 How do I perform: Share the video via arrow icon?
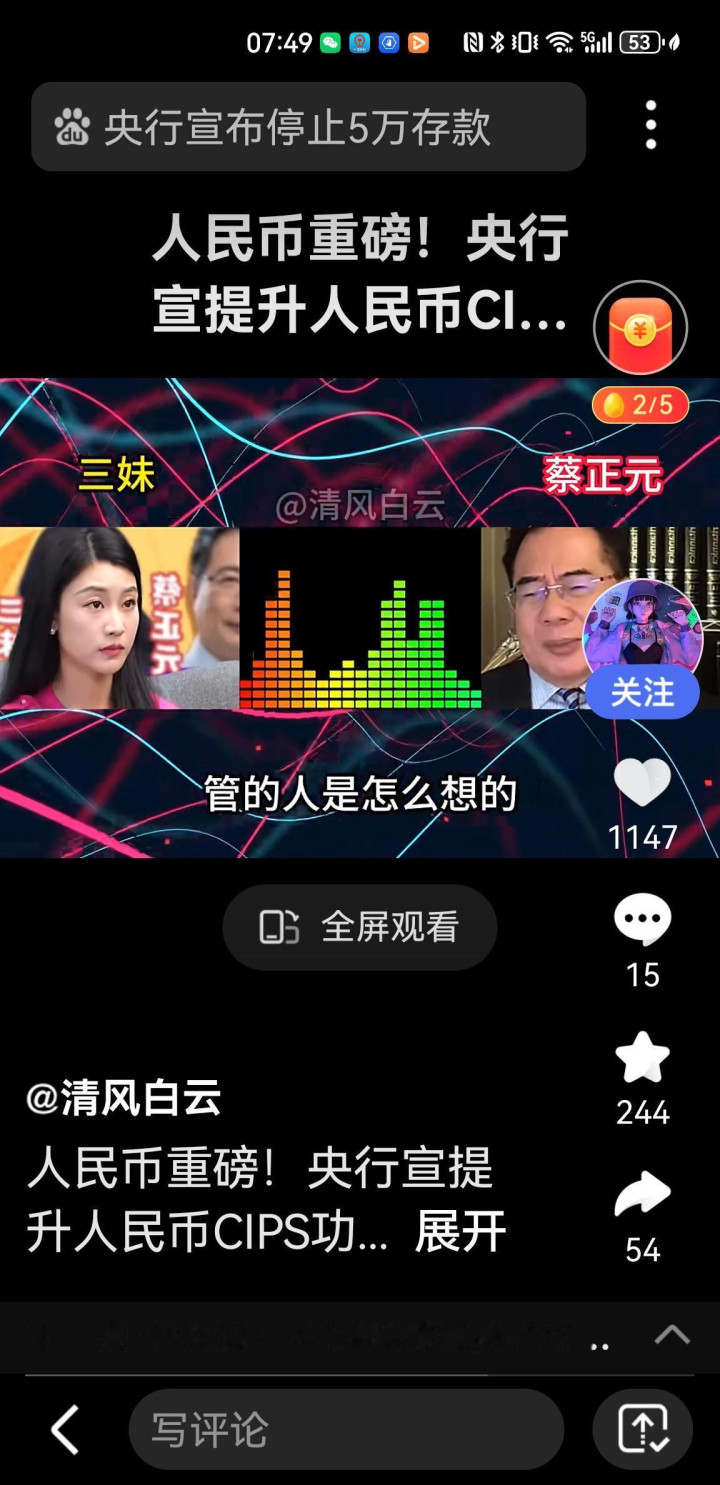click(x=642, y=1195)
